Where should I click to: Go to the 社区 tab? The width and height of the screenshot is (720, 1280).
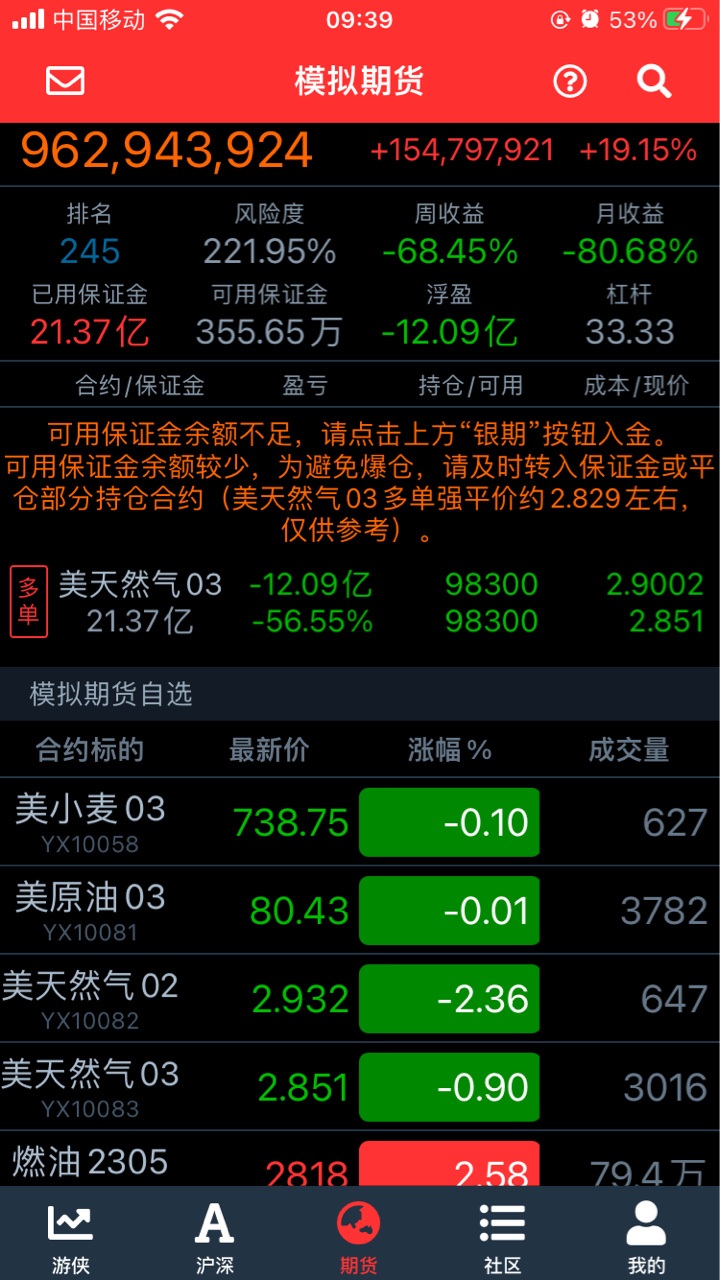point(503,1238)
